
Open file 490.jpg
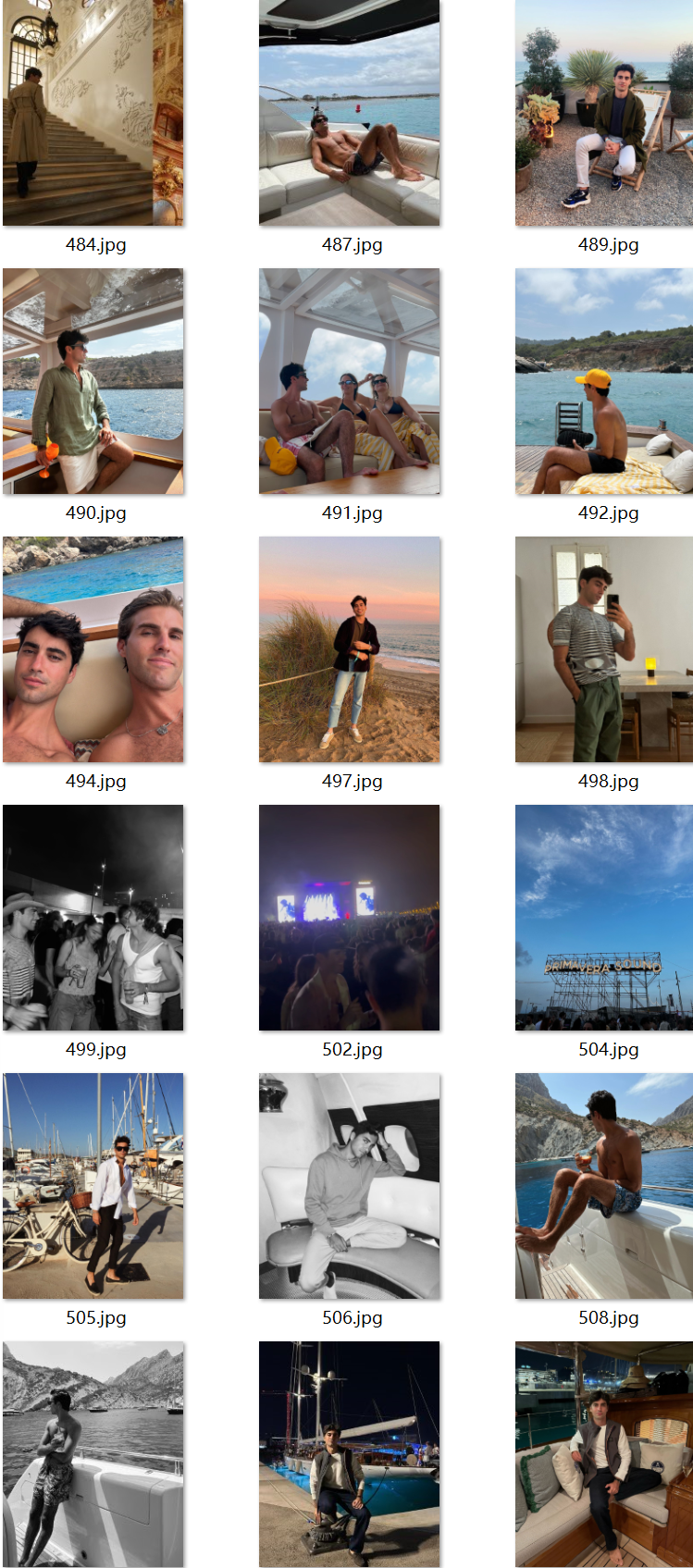coord(93,381)
